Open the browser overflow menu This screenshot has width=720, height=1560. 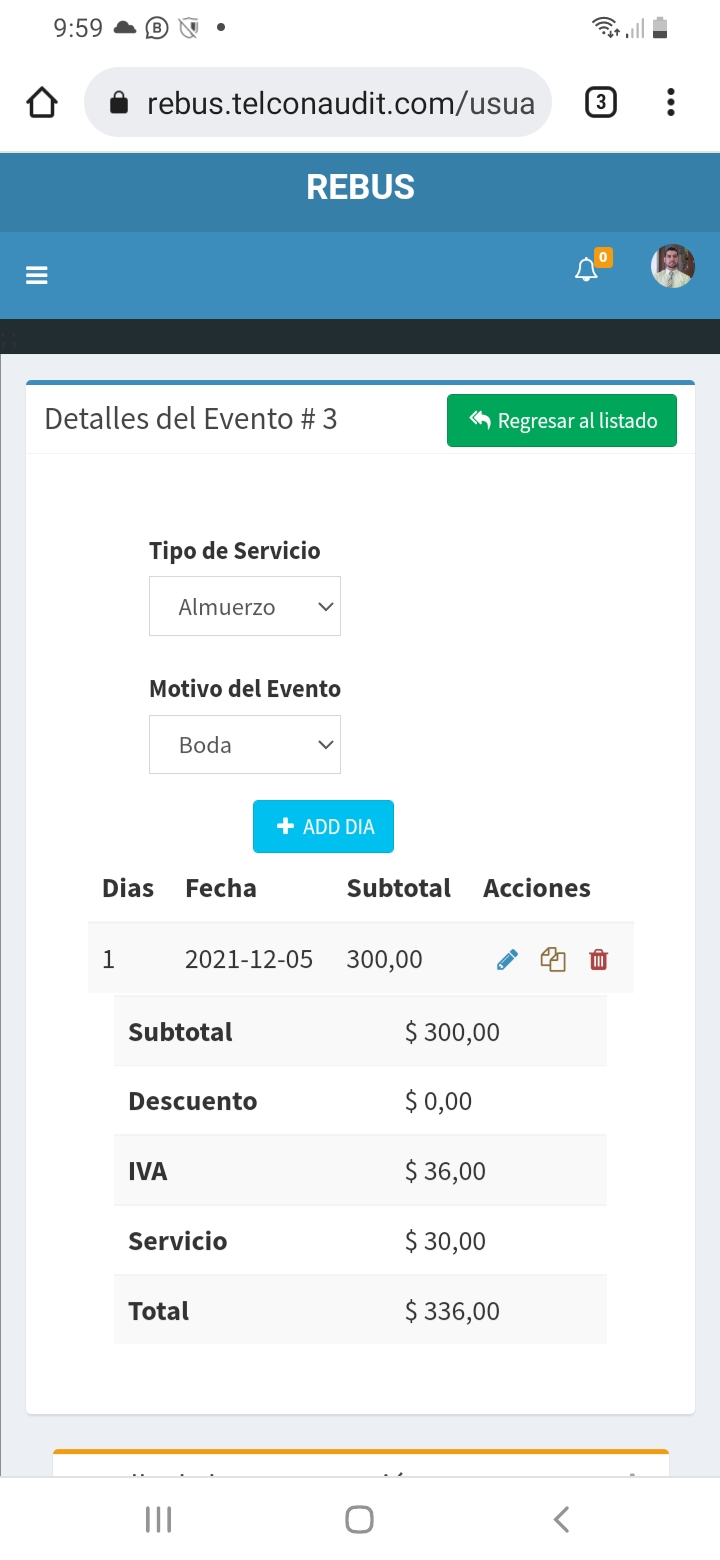point(670,102)
